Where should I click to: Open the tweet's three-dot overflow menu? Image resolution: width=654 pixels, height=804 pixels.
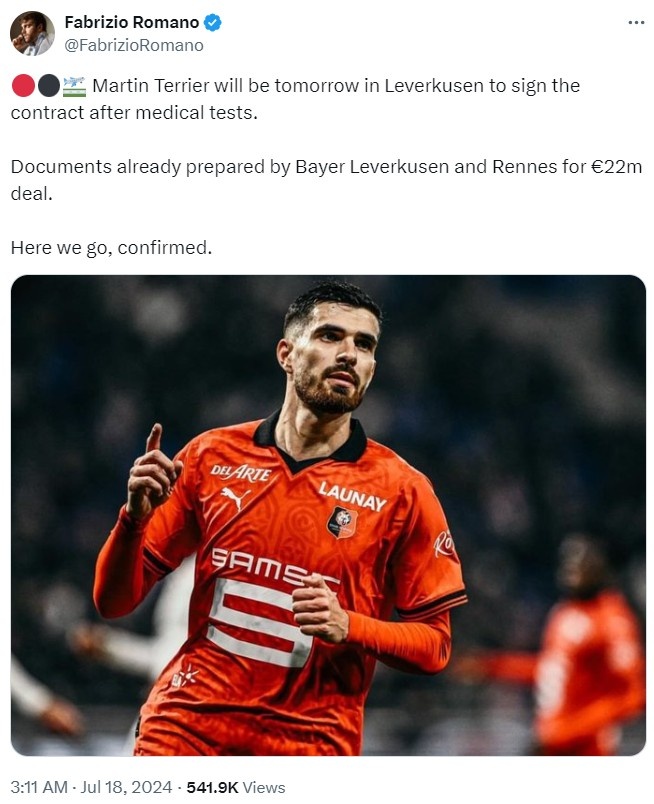pos(636,23)
